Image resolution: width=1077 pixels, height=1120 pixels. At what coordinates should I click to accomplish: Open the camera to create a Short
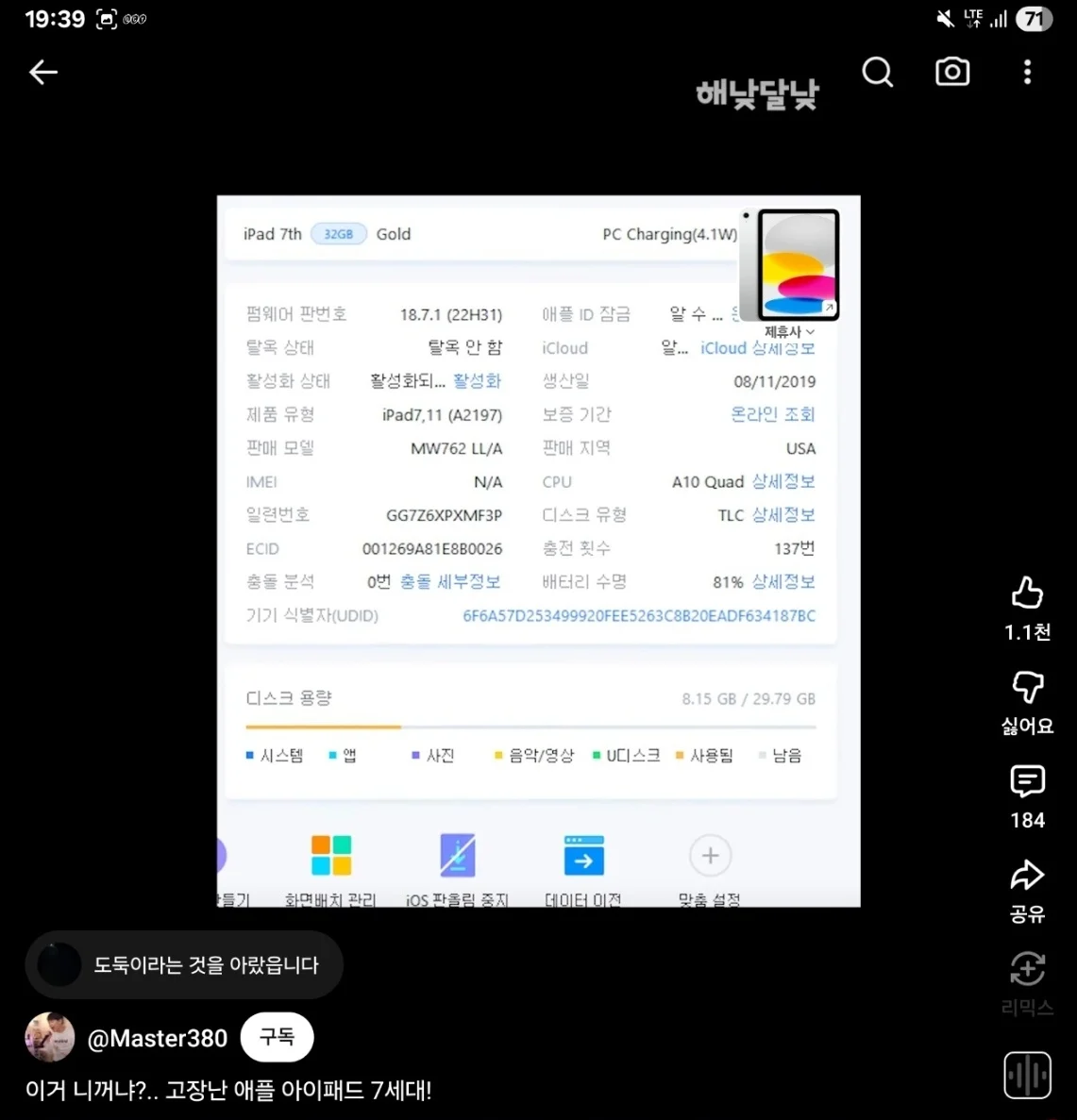pos(951,72)
